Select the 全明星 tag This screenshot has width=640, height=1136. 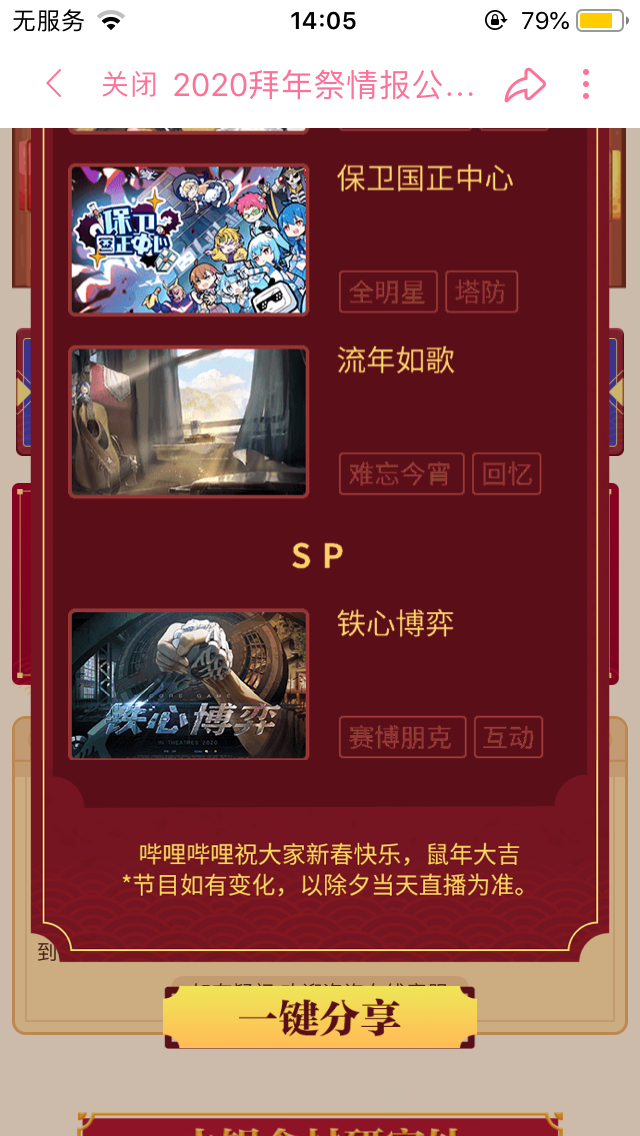tap(387, 292)
